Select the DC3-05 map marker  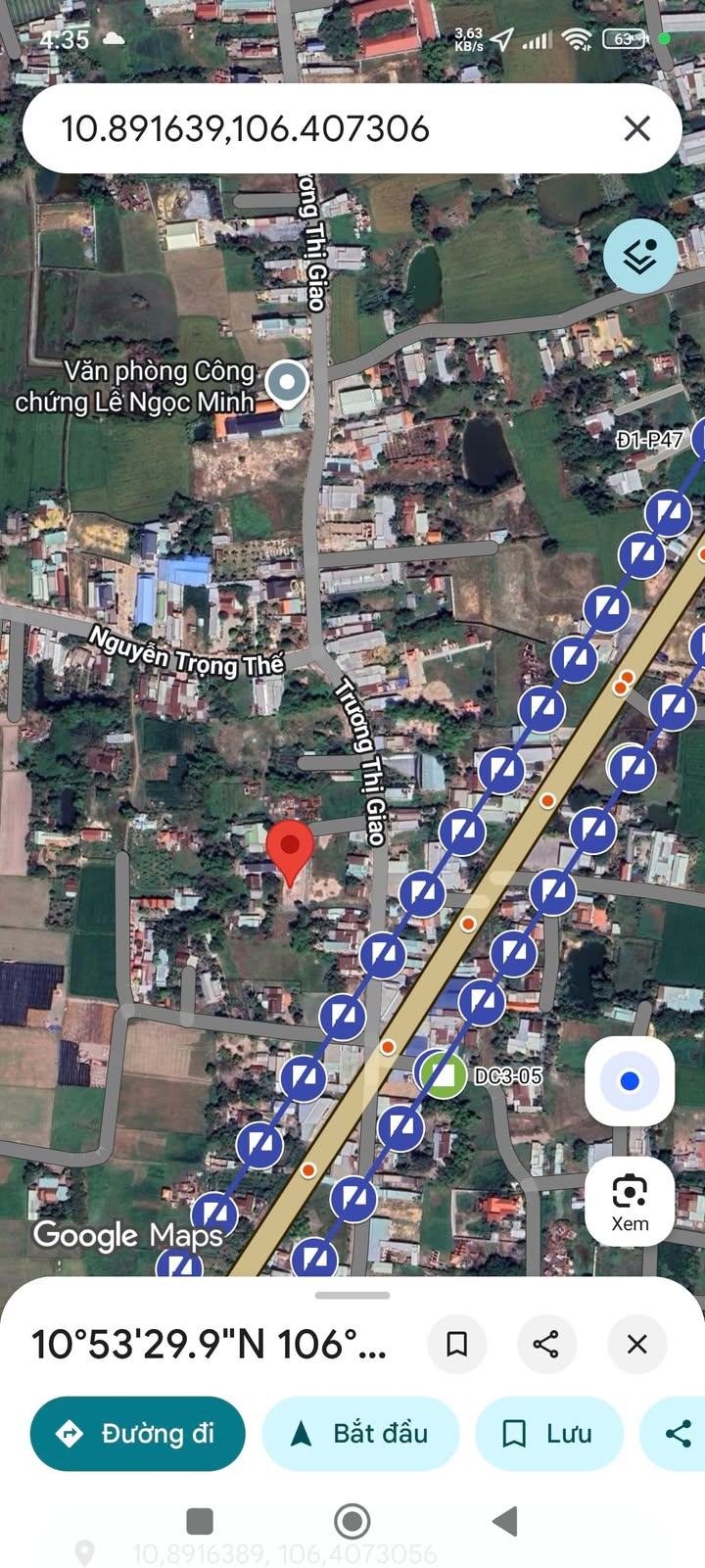coord(444,1074)
